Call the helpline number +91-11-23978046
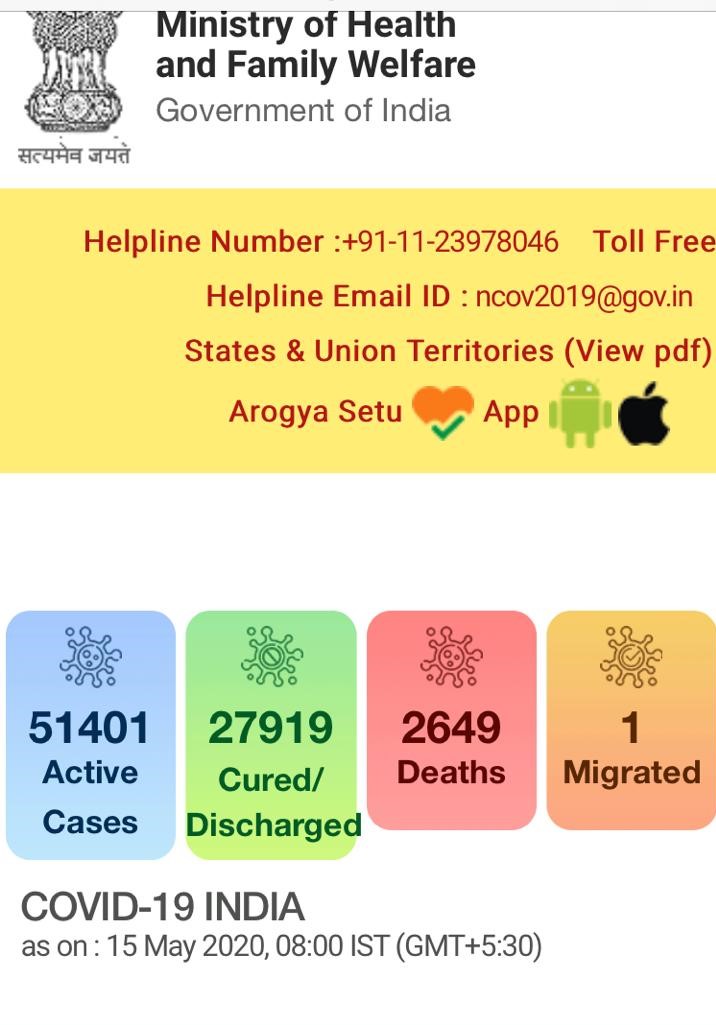 pos(451,242)
